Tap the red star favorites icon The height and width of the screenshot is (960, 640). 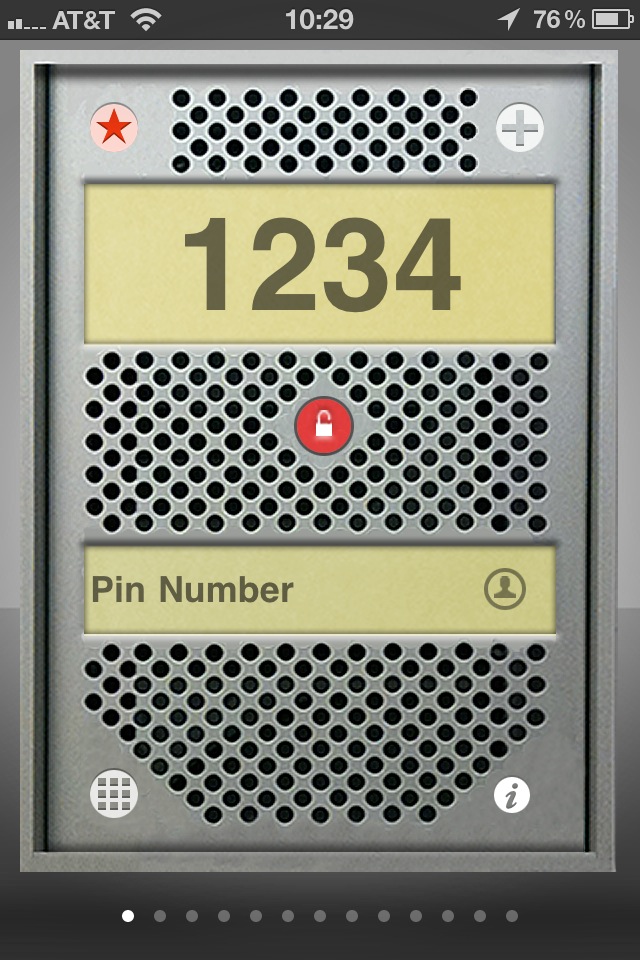114,128
